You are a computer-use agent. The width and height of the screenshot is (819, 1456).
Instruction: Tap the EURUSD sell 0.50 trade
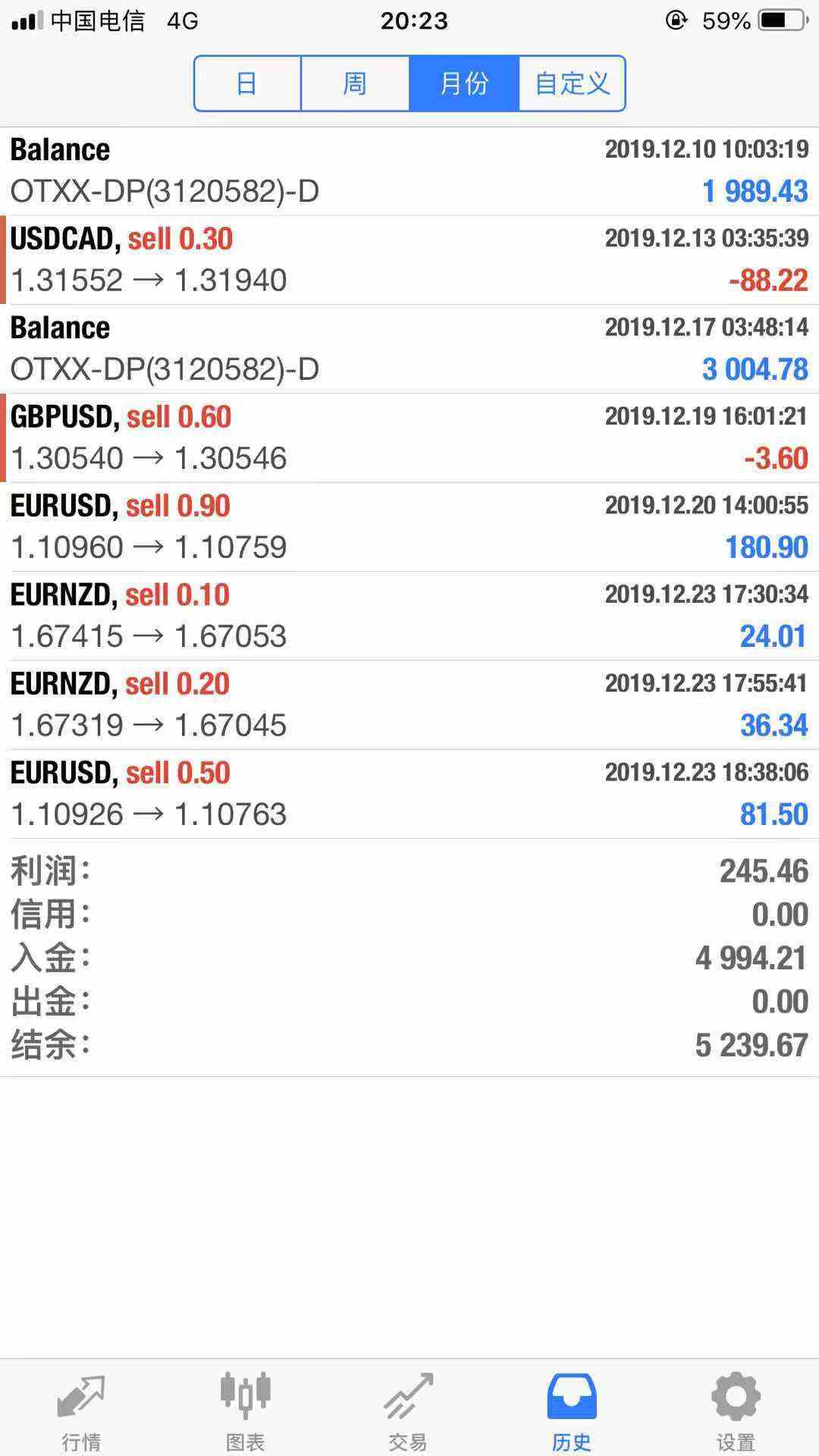pyautogui.click(x=409, y=793)
